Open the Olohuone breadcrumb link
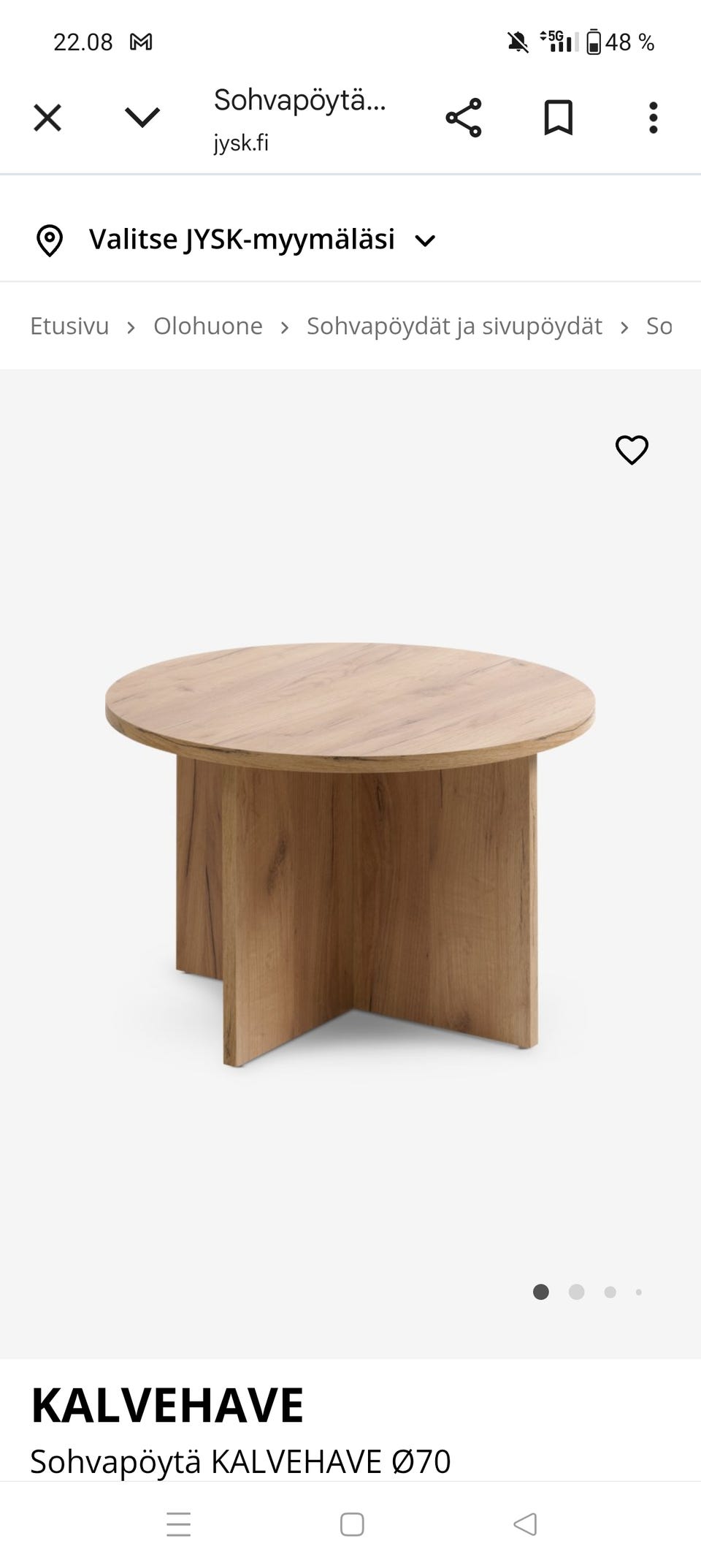 pos(208,326)
